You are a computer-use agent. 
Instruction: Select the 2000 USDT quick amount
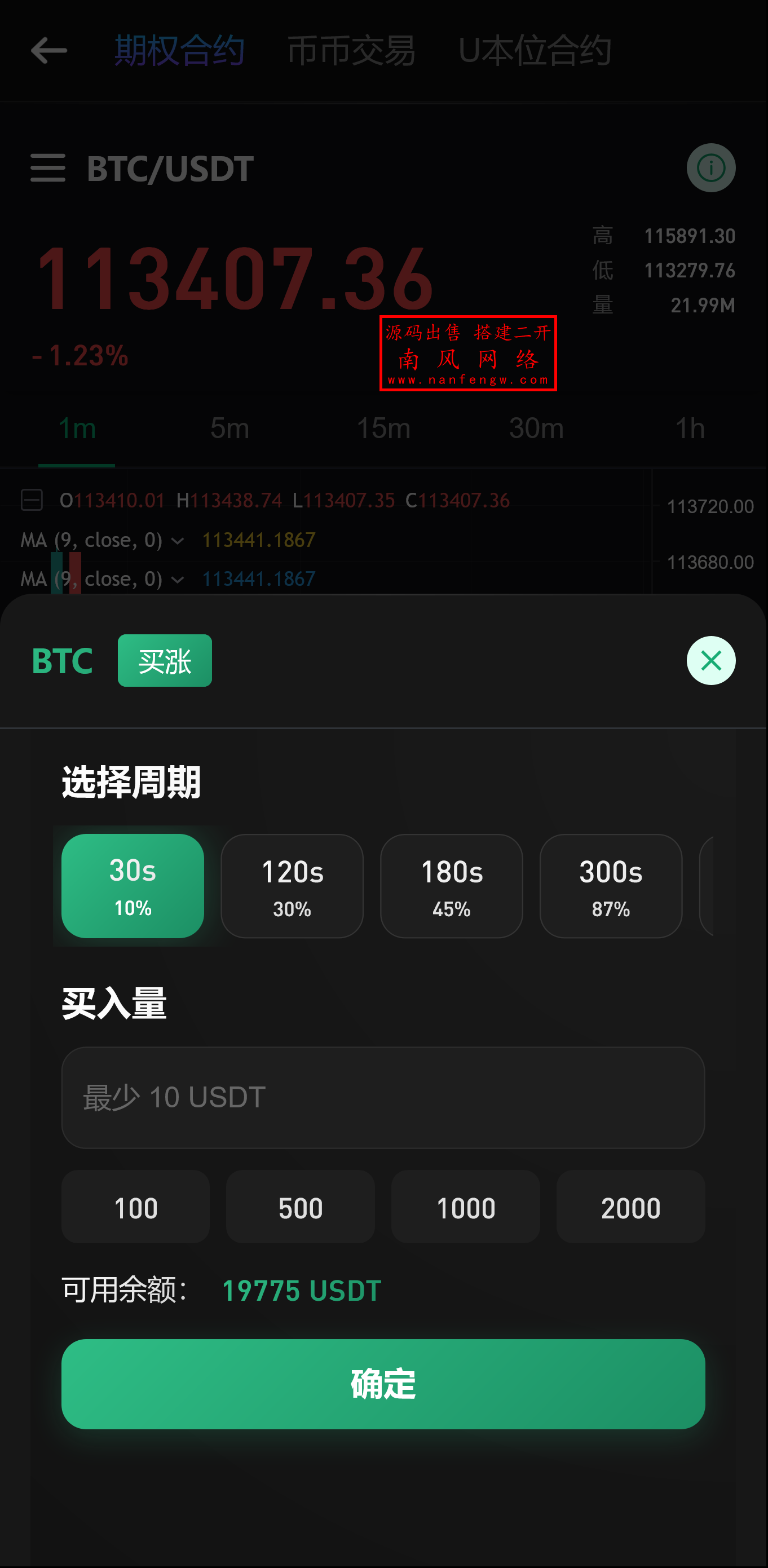(630, 1207)
